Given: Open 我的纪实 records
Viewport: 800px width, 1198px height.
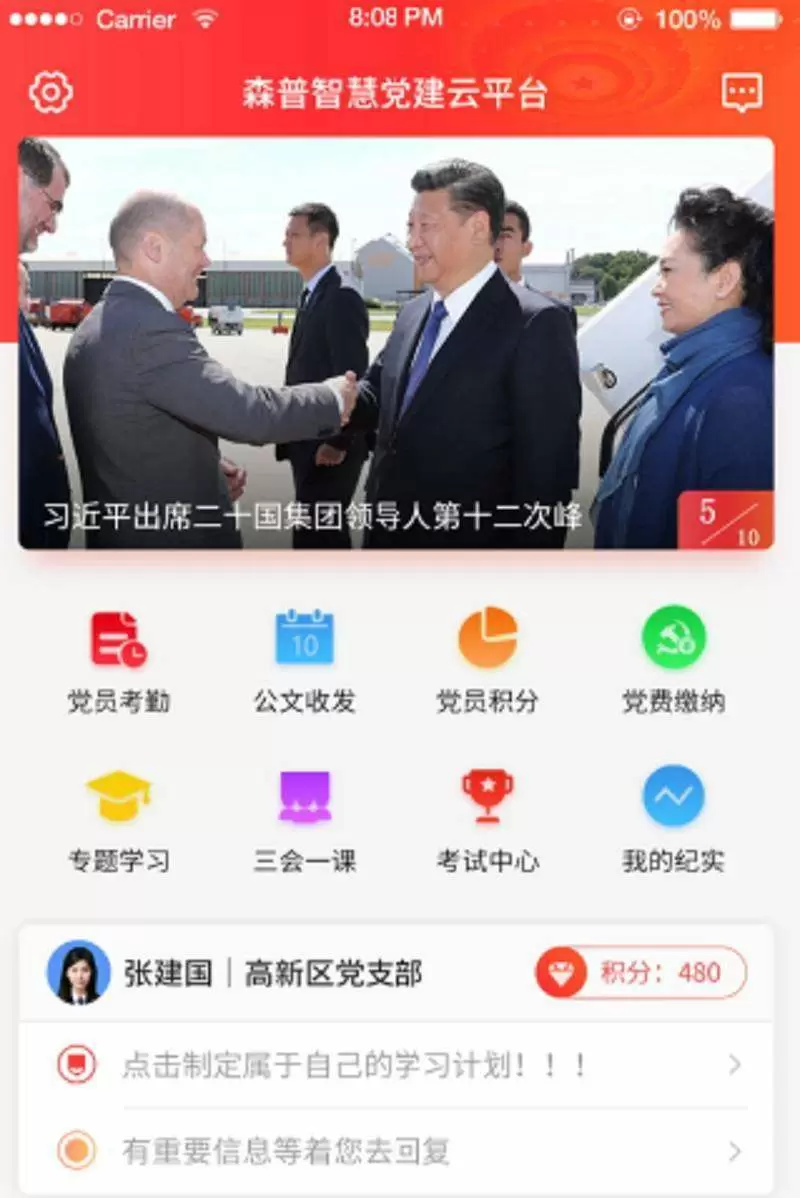Looking at the screenshot, I should [673, 818].
